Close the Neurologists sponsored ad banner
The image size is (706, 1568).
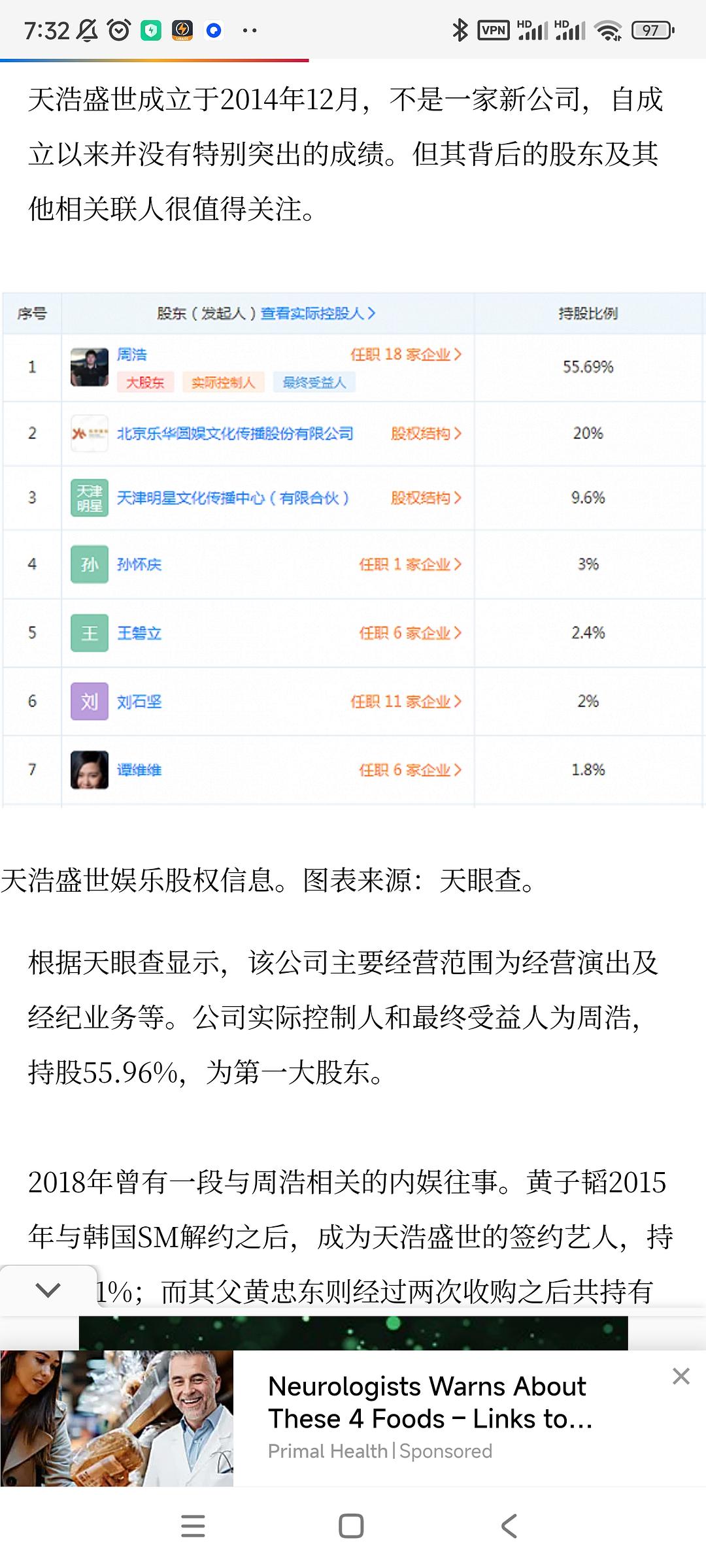coord(681,1376)
